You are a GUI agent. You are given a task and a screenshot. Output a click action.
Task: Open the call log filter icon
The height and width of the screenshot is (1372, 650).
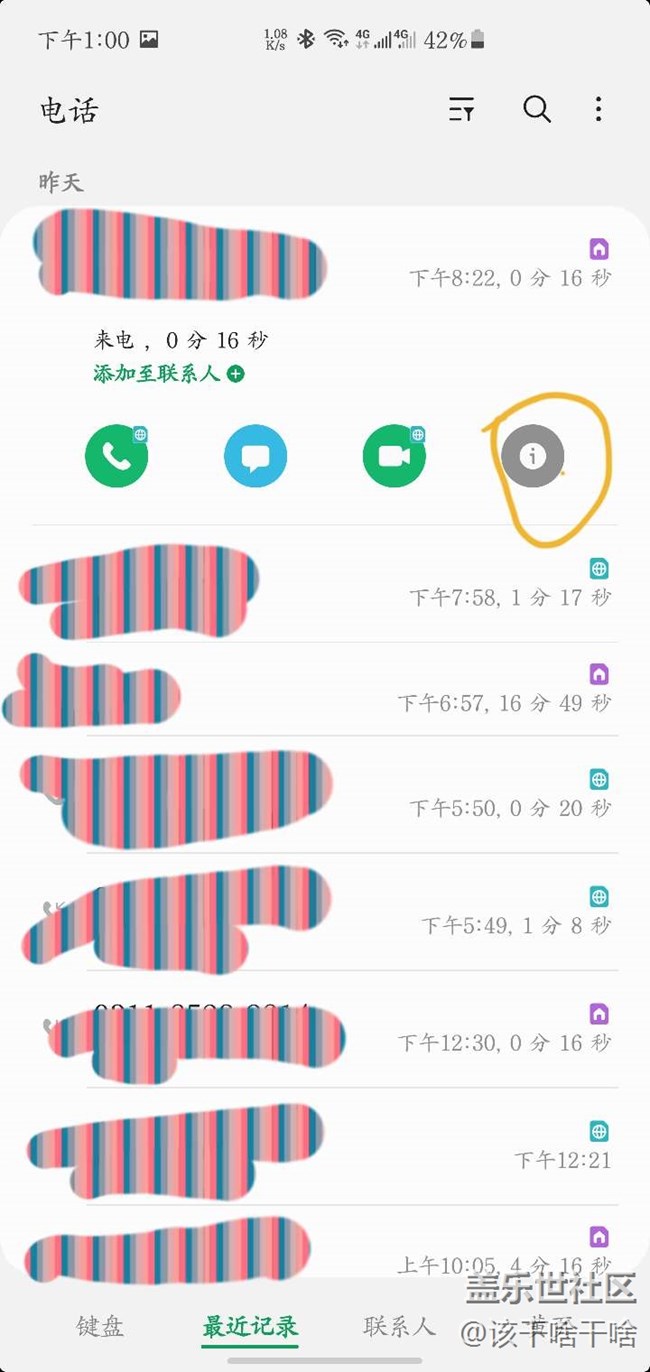(x=461, y=110)
